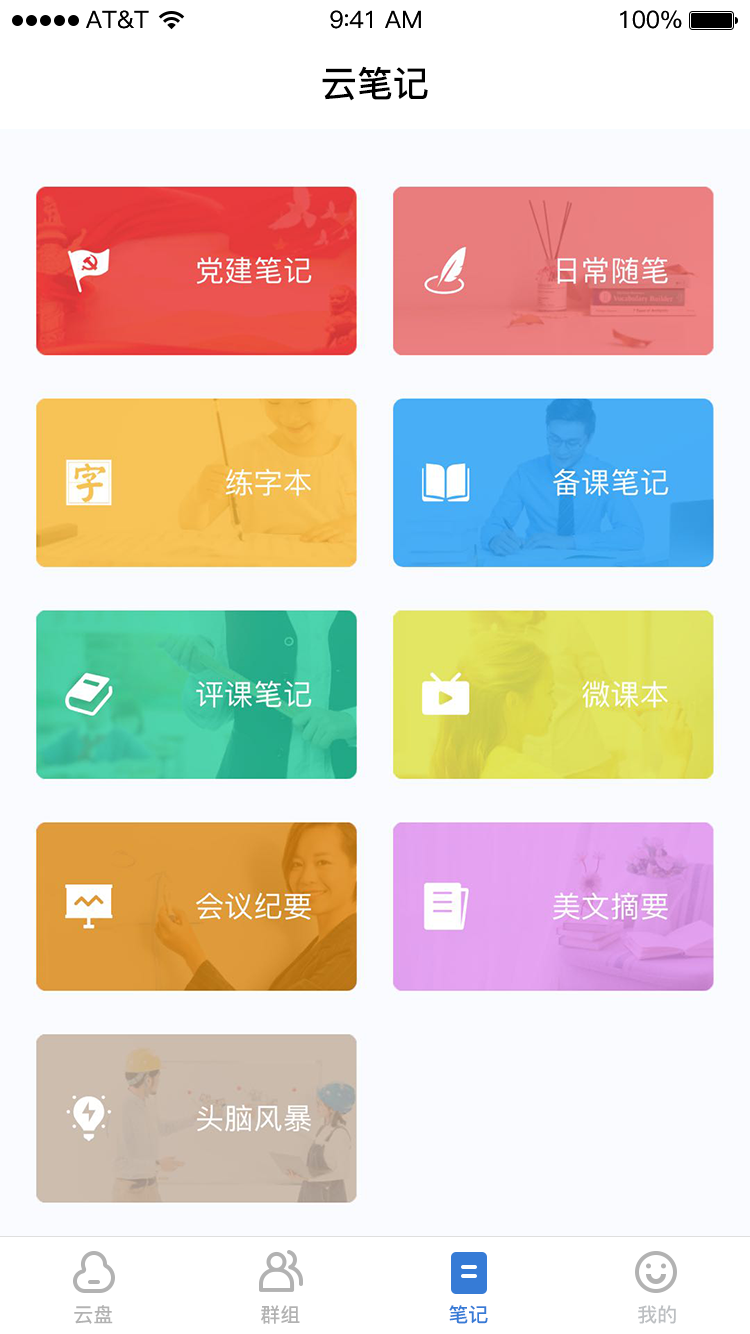Select the 练字本 card
Viewport: 750px width, 1334px height.
196,483
